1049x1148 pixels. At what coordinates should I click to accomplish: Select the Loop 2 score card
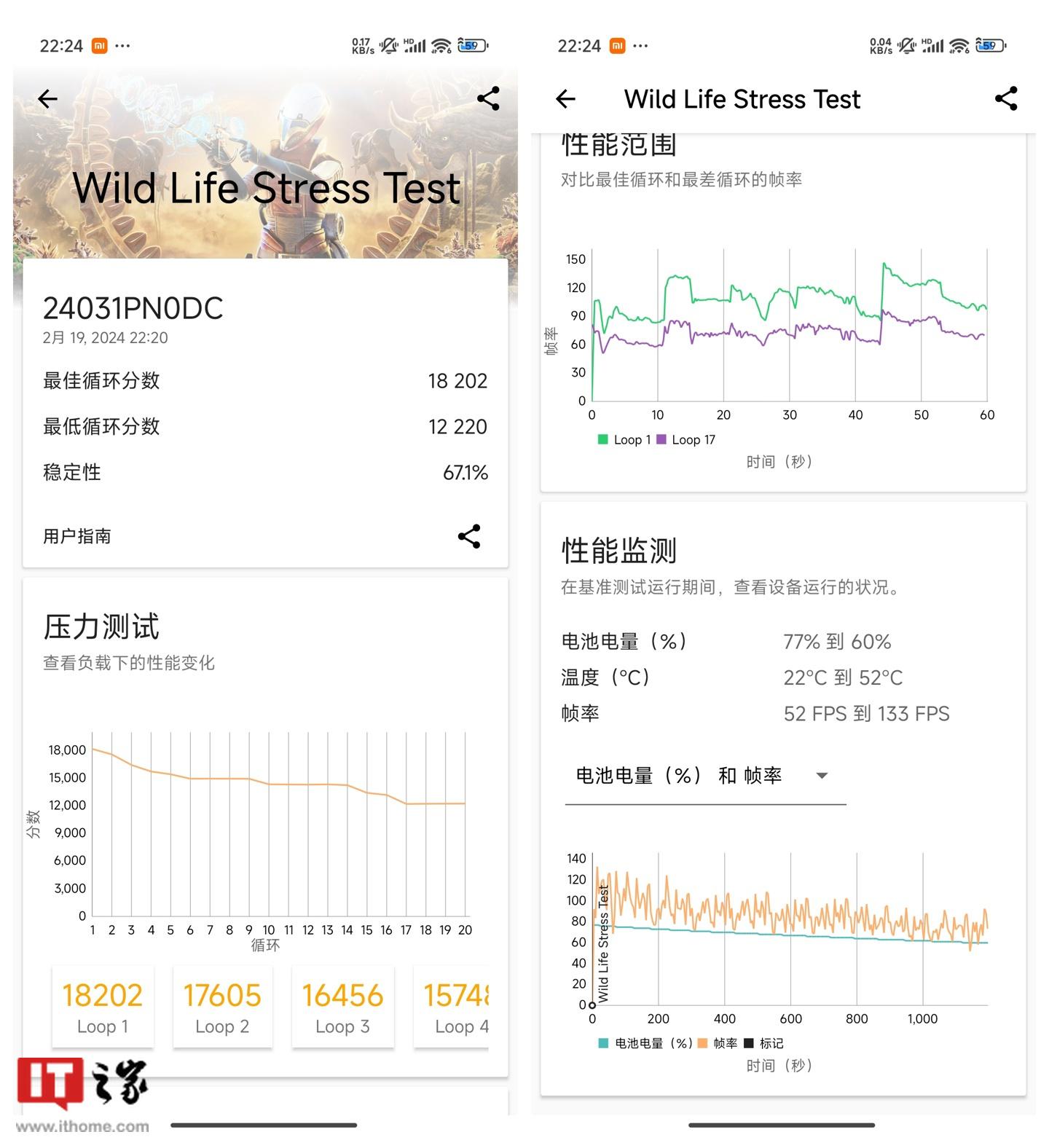(222, 1007)
